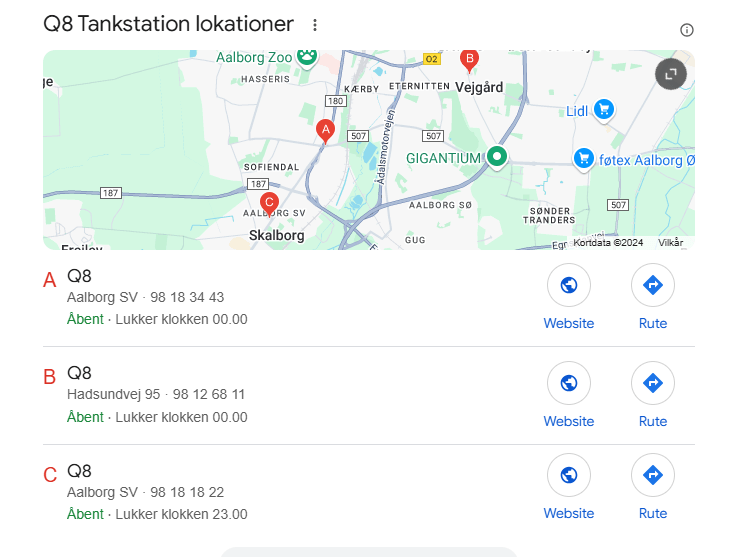Open the Vilkår link on the map
This screenshot has height=557, width=747.
coord(670,243)
